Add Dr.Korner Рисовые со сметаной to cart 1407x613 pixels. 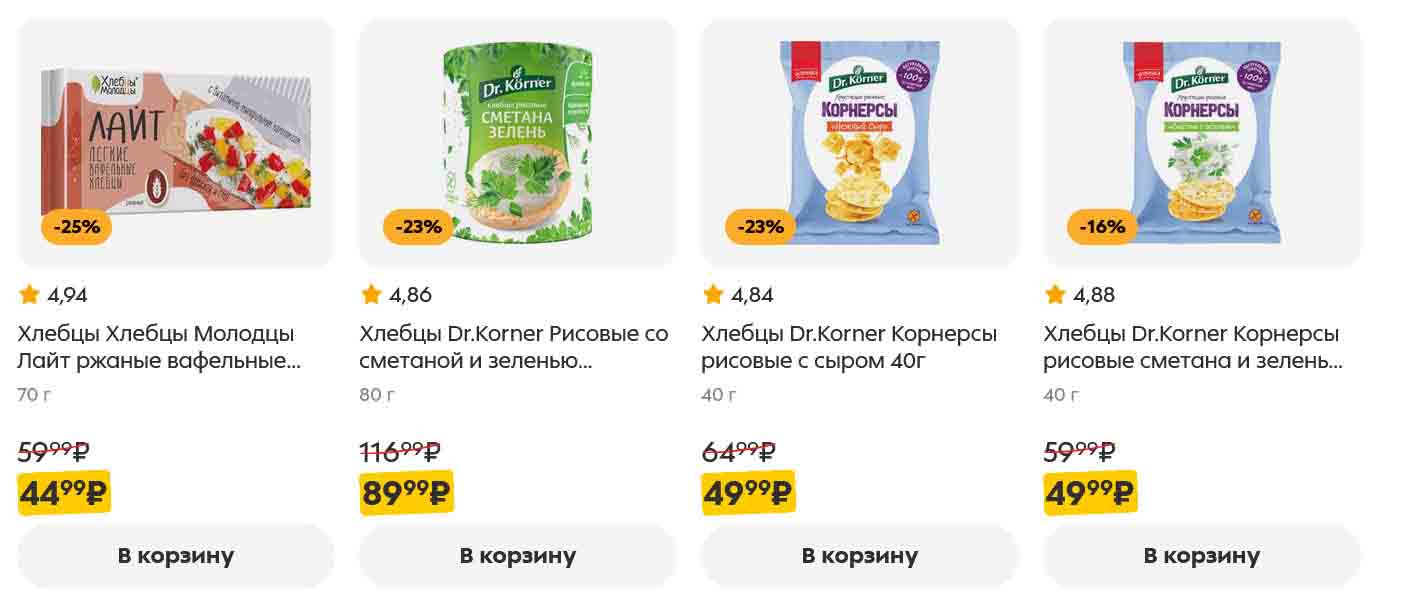pos(517,555)
